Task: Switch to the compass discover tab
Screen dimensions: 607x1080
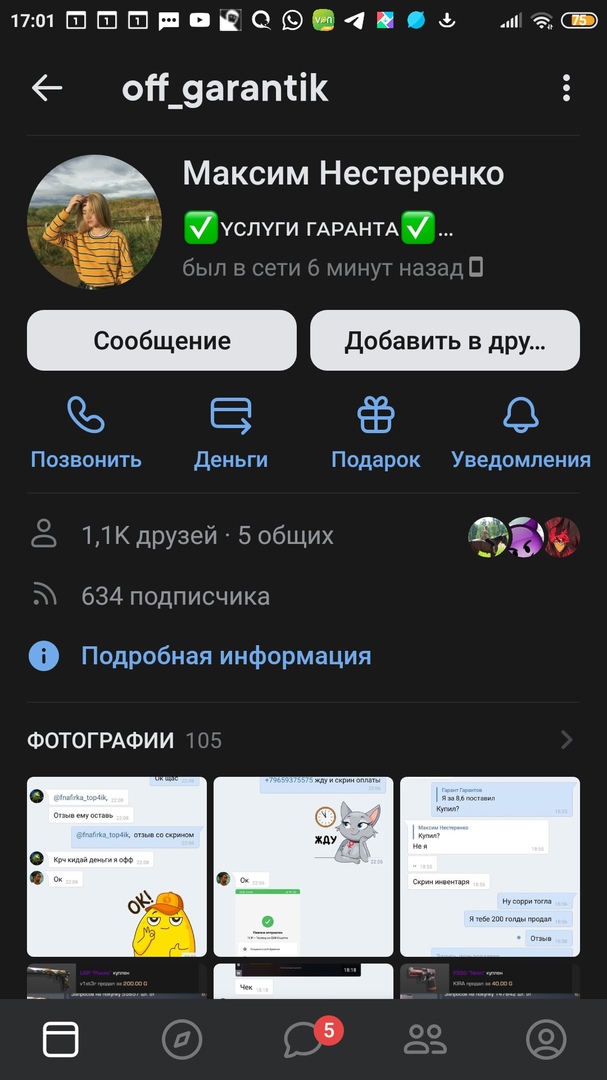Action: click(x=182, y=1040)
